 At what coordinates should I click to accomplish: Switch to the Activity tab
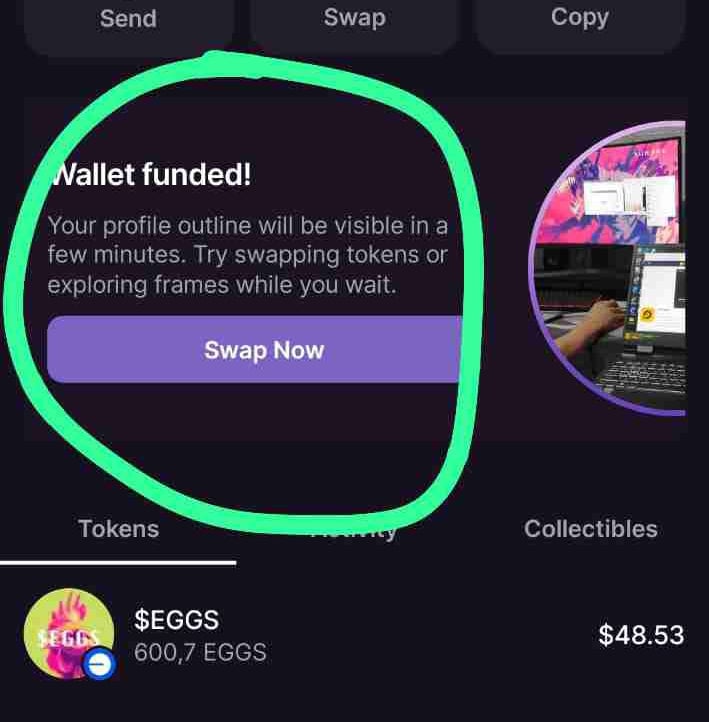(354, 530)
